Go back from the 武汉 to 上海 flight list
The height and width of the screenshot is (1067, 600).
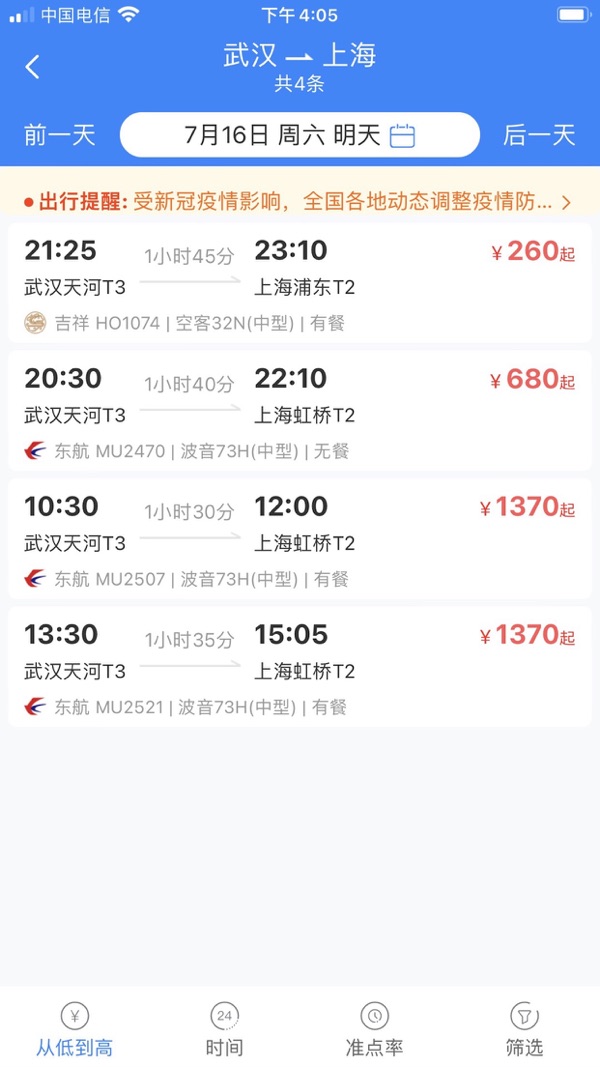(33, 67)
